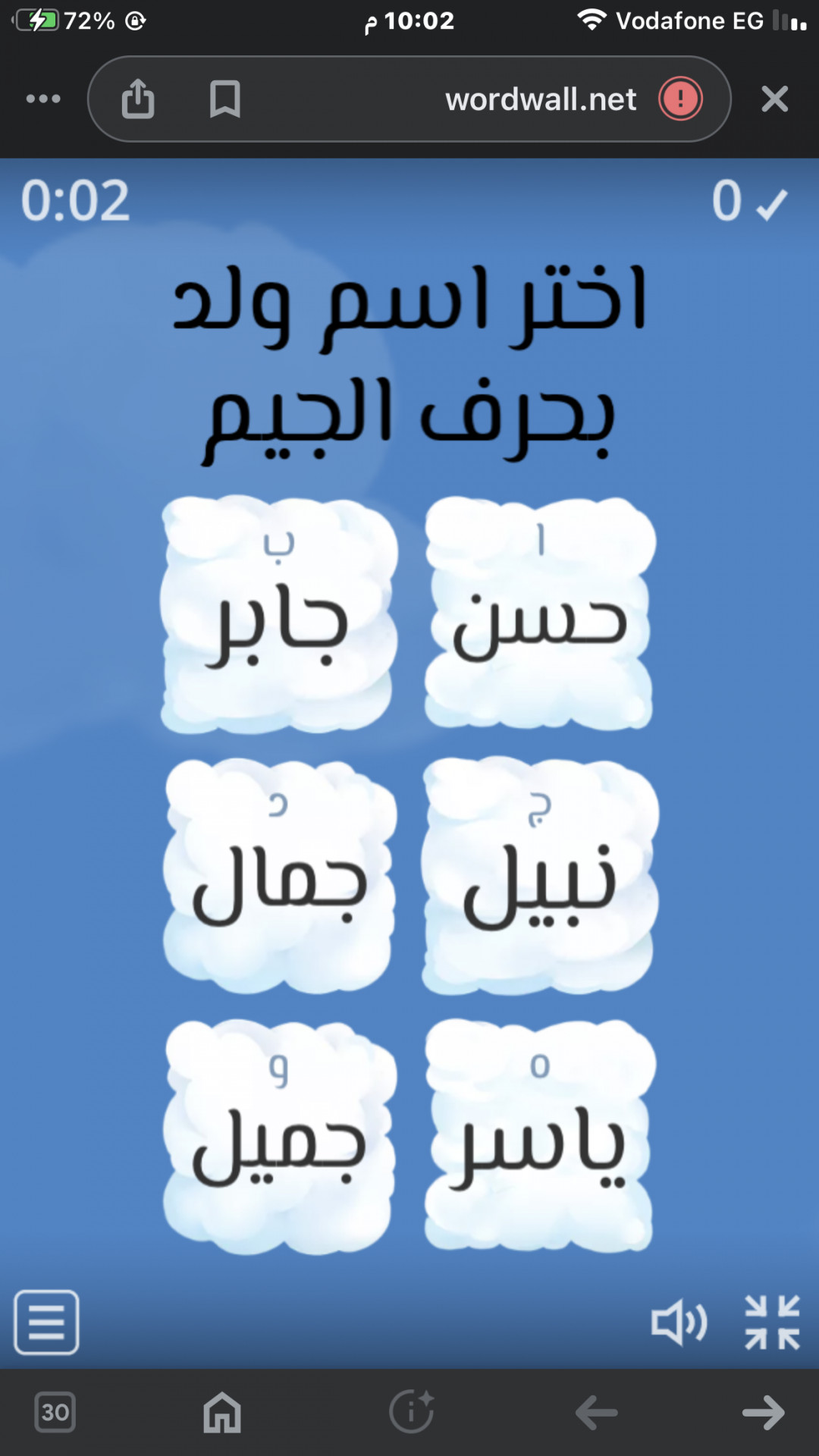Close the browser page
Image resolution: width=819 pixels, height=1456 pixels.
[x=774, y=99]
